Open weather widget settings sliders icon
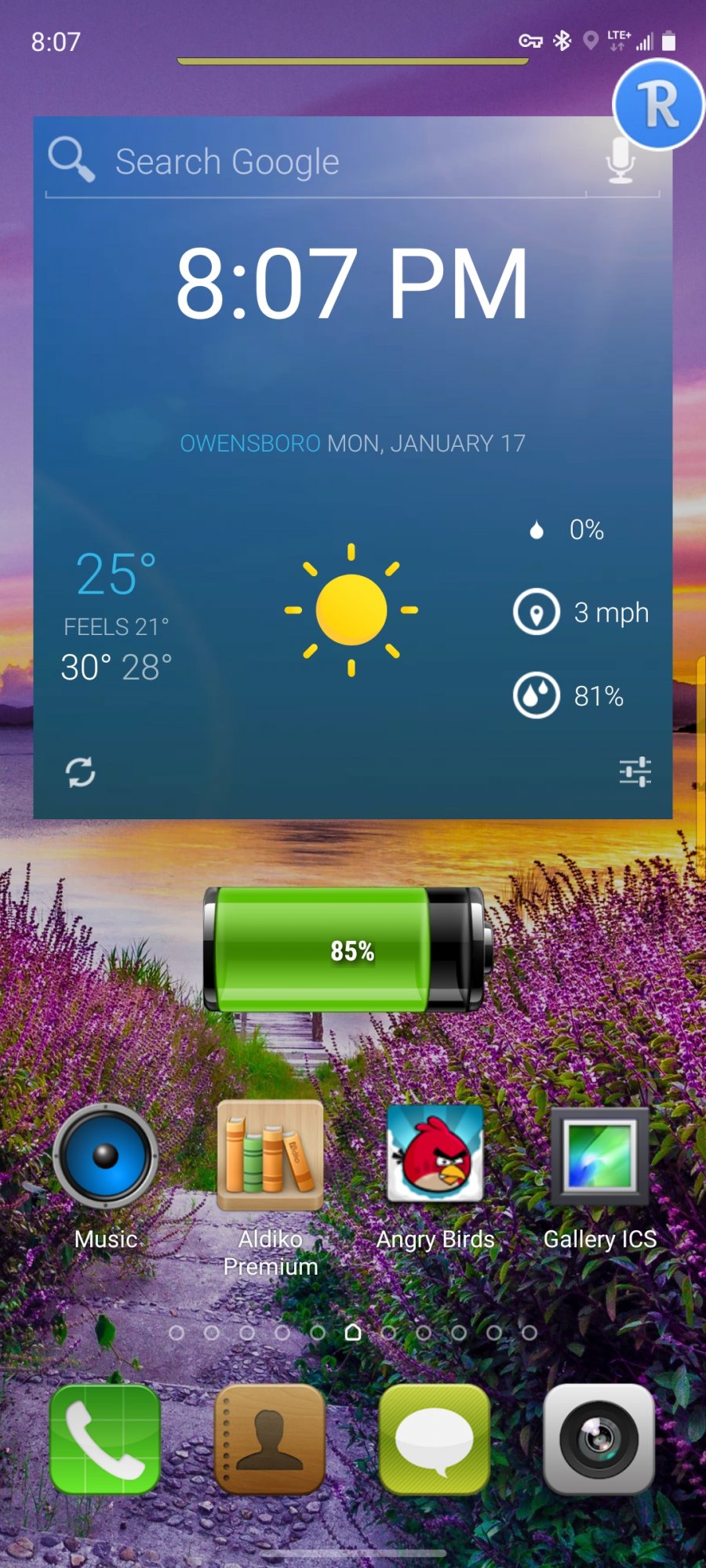This screenshot has width=706, height=1568. coord(635,772)
